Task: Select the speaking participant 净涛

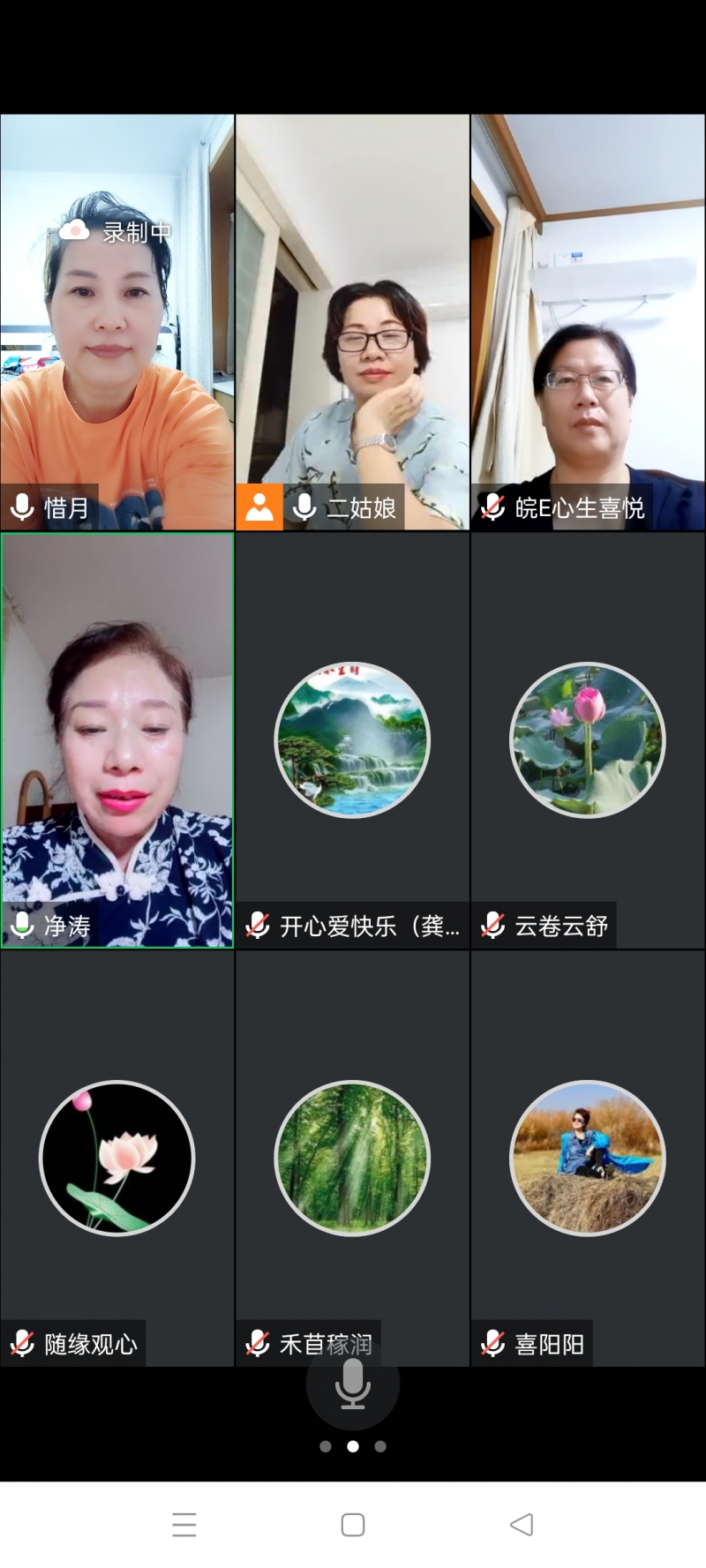Action: pyautogui.click(x=117, y=739)
